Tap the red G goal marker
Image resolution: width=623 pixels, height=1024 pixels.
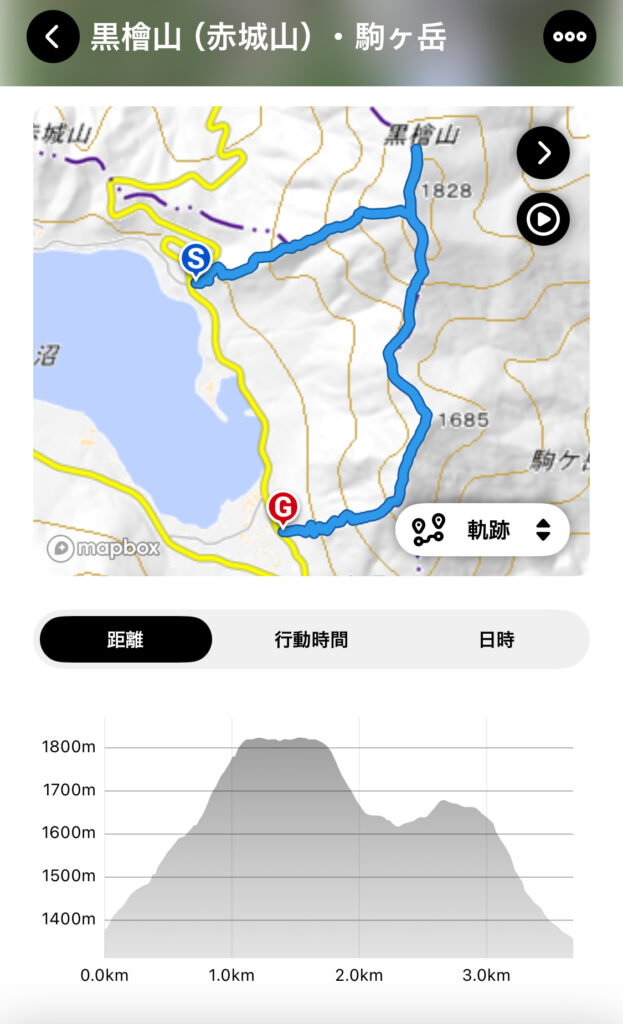(x=283, y=508)
